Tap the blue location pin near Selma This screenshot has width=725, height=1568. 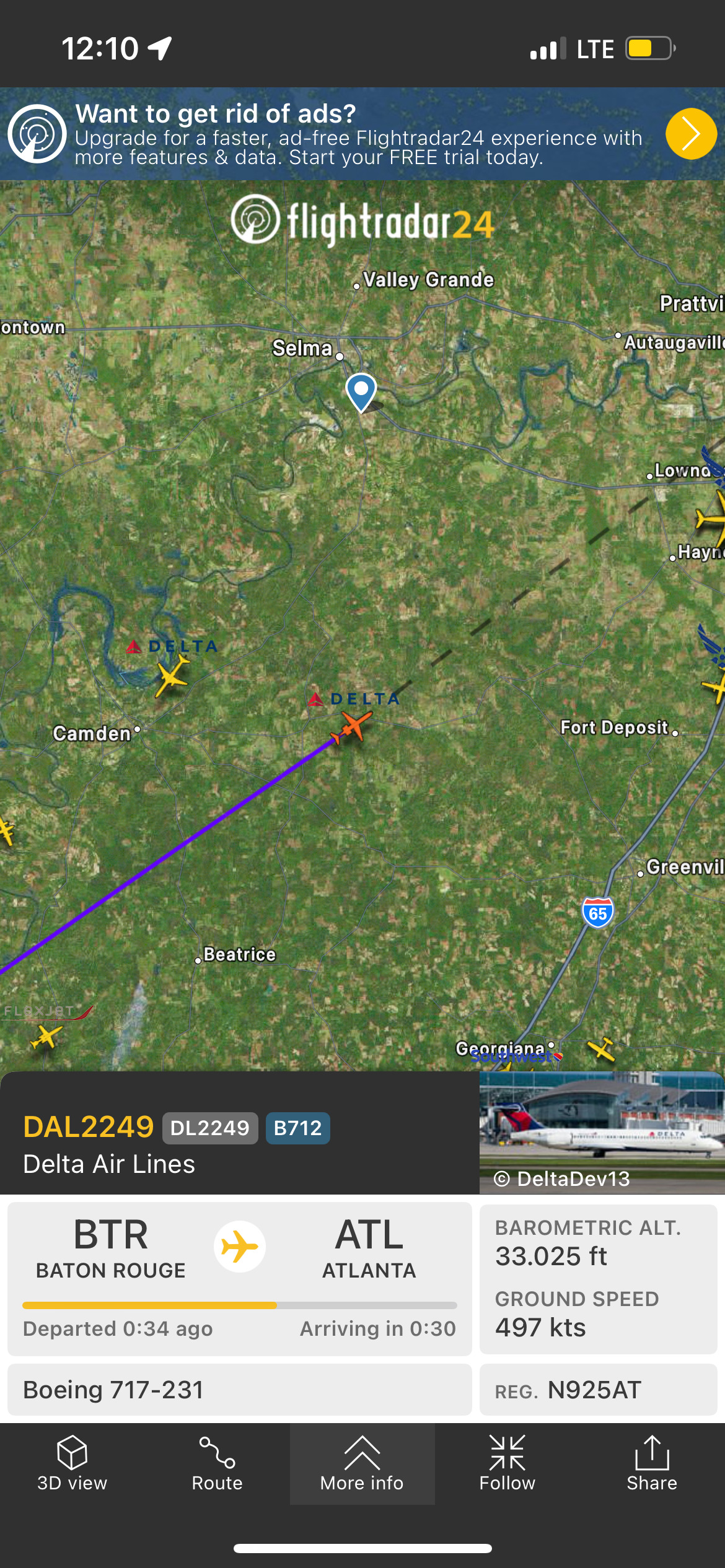pos(361,393)
